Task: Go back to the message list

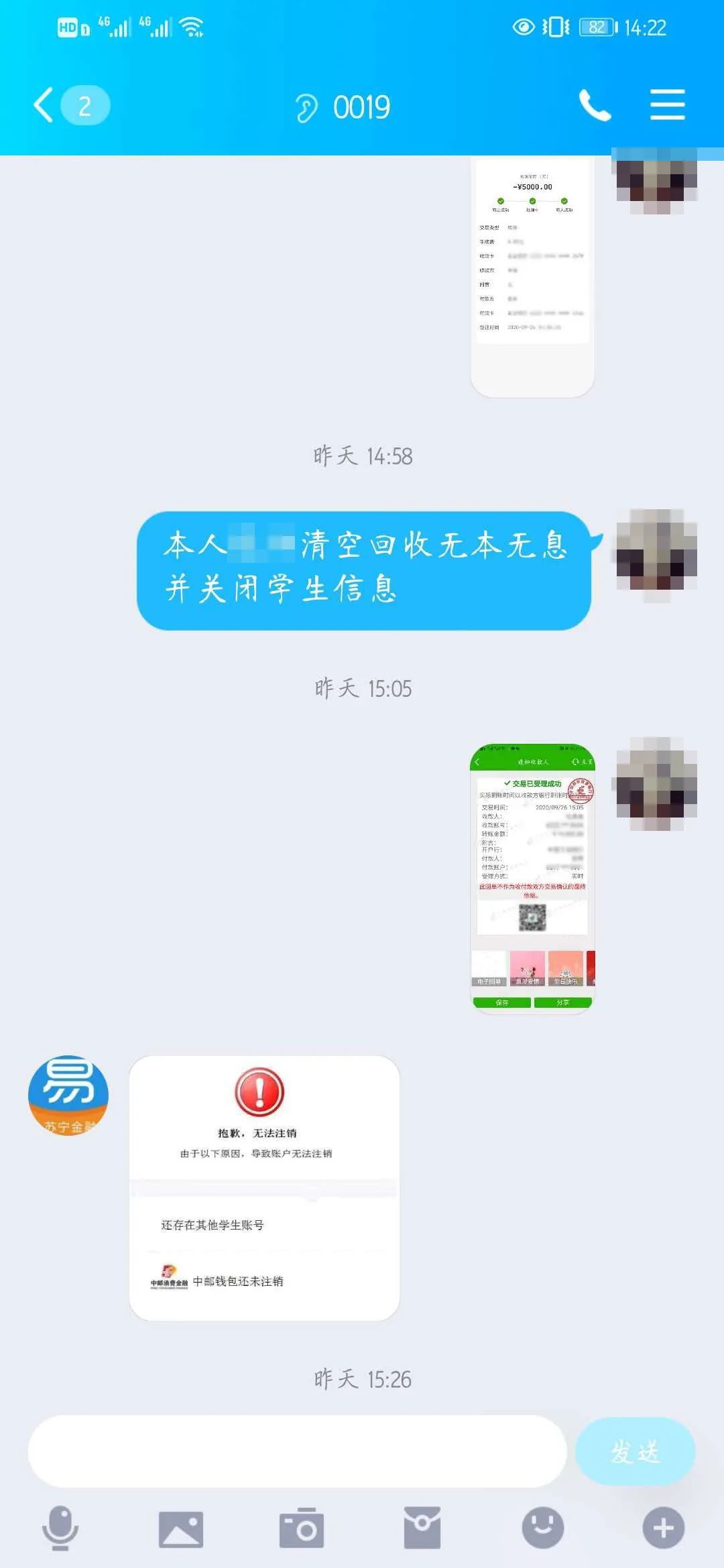Action: pos(44,106)
